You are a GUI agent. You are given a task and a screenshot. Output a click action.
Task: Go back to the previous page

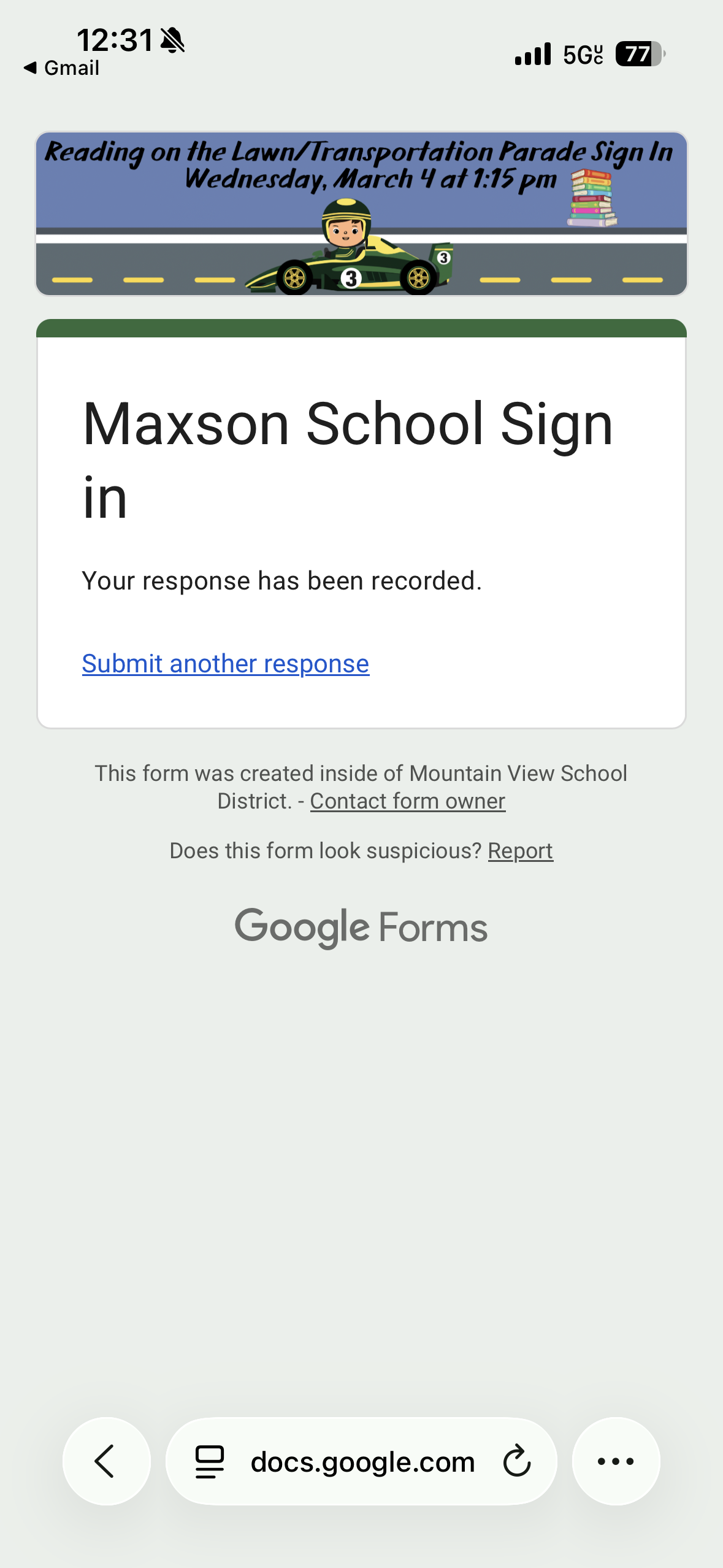106,1461
